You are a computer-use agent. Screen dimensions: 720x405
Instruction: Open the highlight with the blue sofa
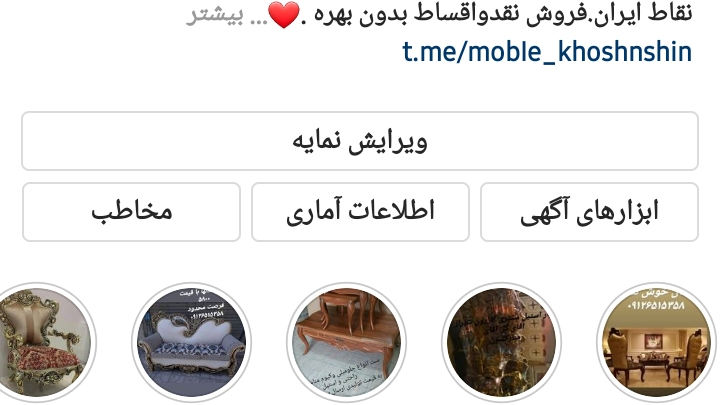point(192,343)
